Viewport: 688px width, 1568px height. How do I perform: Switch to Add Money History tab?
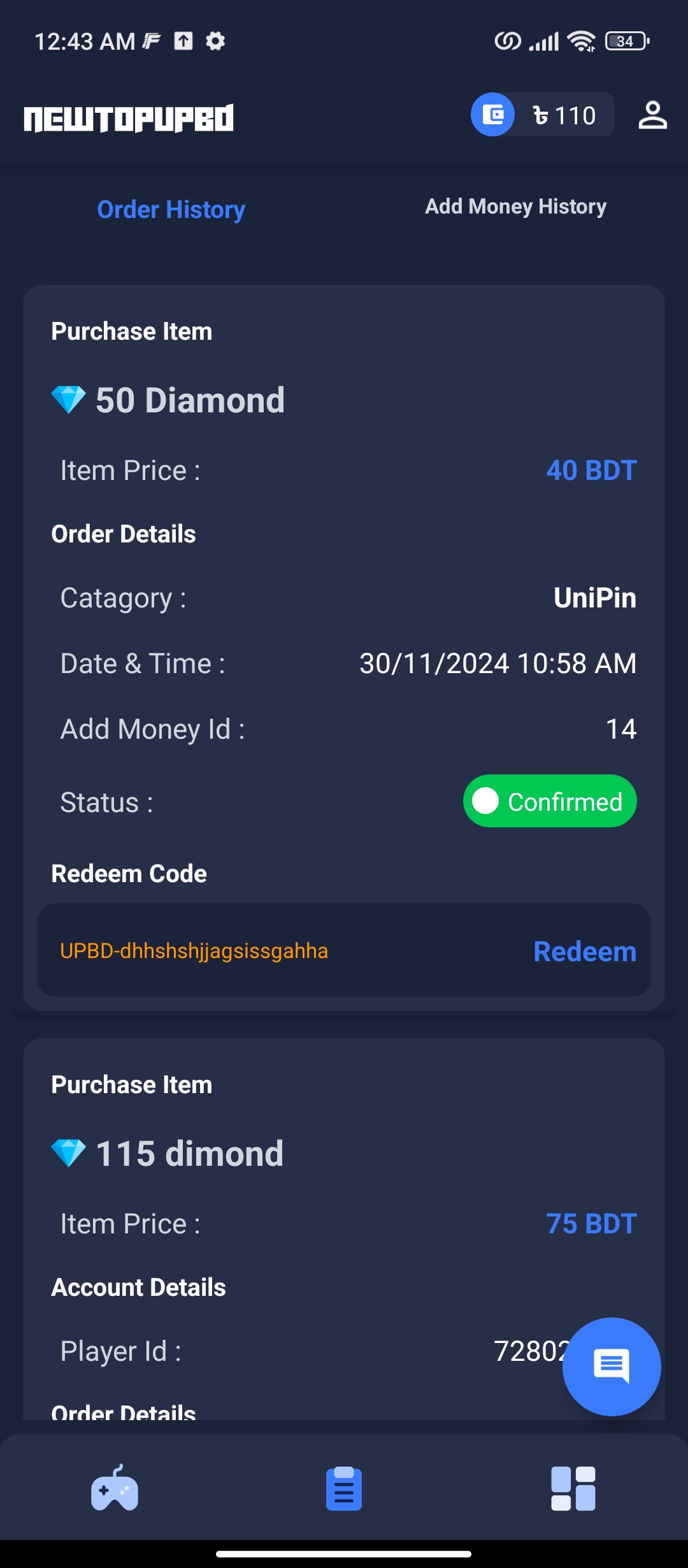pos(515,207)
